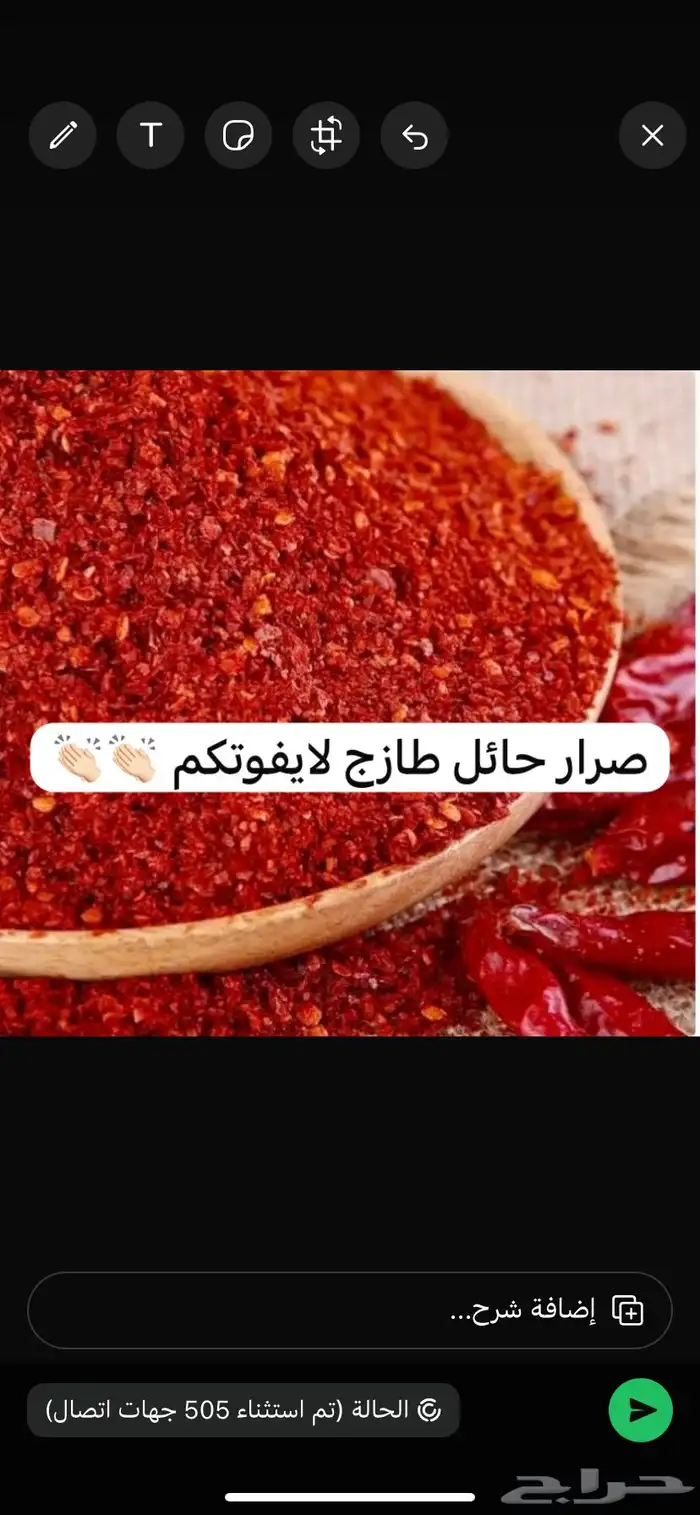The width and height of the screenshot is (700, 1515).
Task: Add text with the T tool
Action: (151, 135)
